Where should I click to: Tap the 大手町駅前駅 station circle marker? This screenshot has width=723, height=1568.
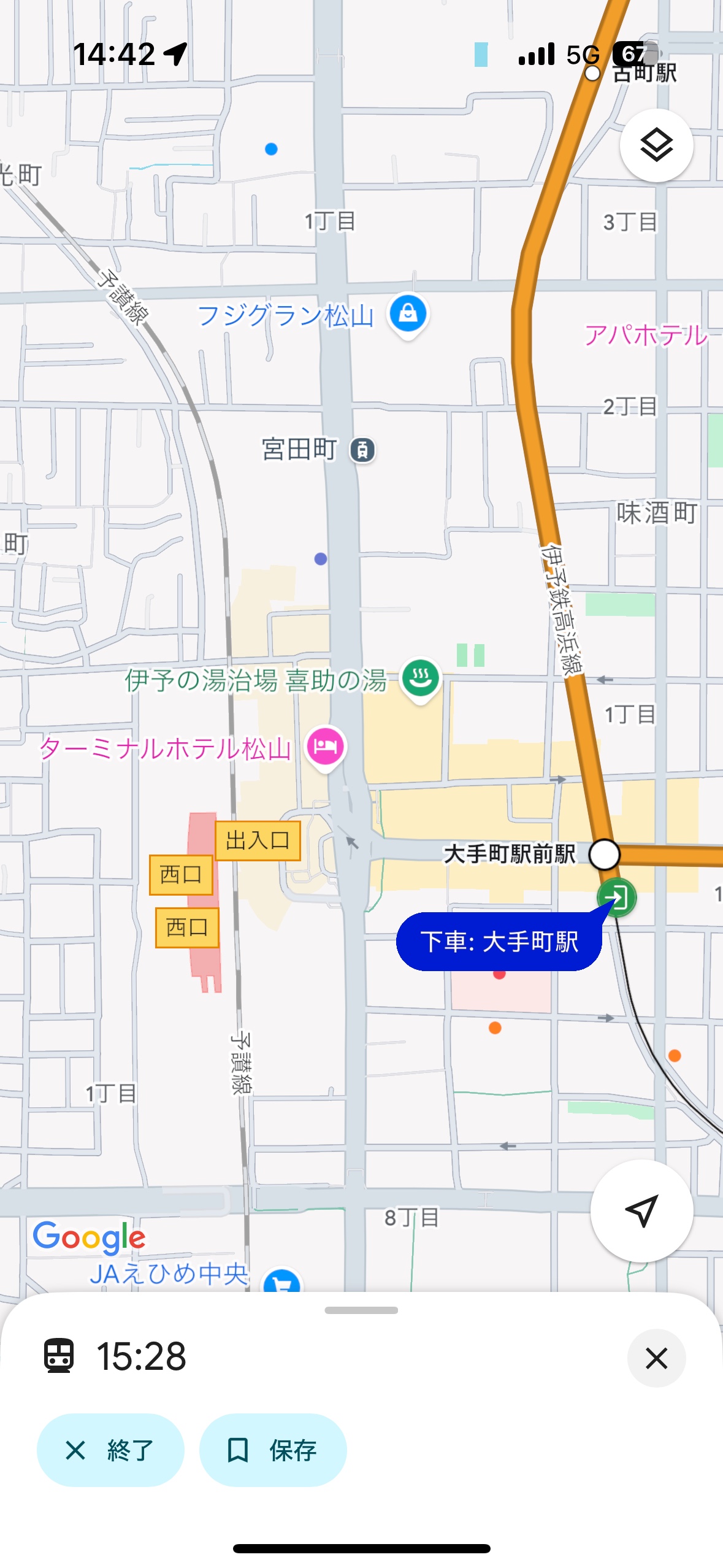[x=605, y=853]
